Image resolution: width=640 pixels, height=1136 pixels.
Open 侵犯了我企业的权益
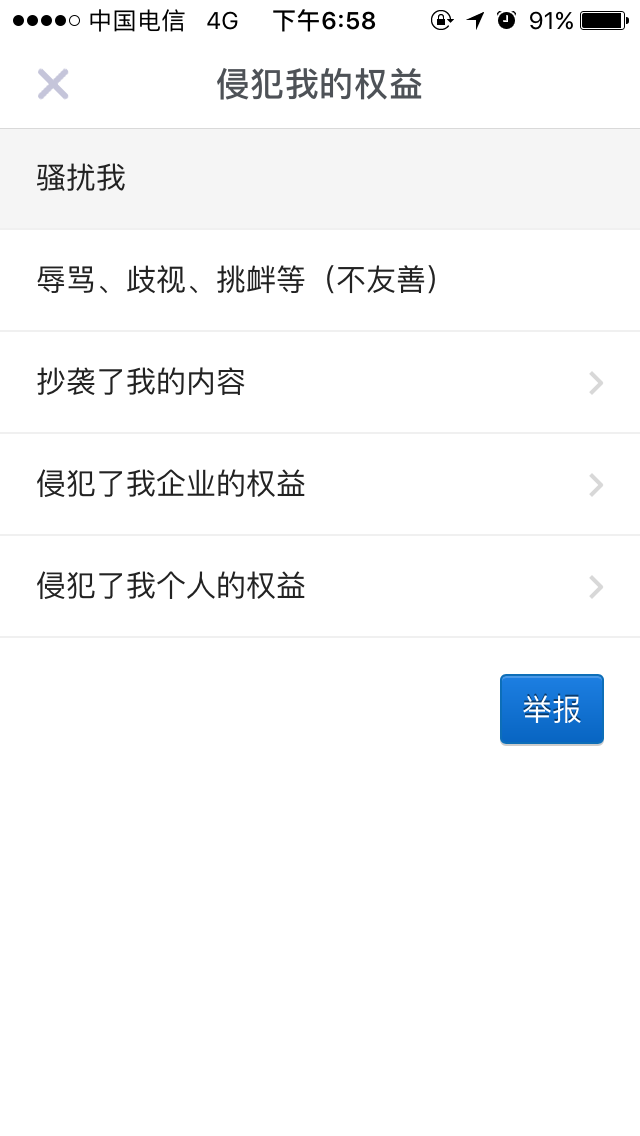320,485
